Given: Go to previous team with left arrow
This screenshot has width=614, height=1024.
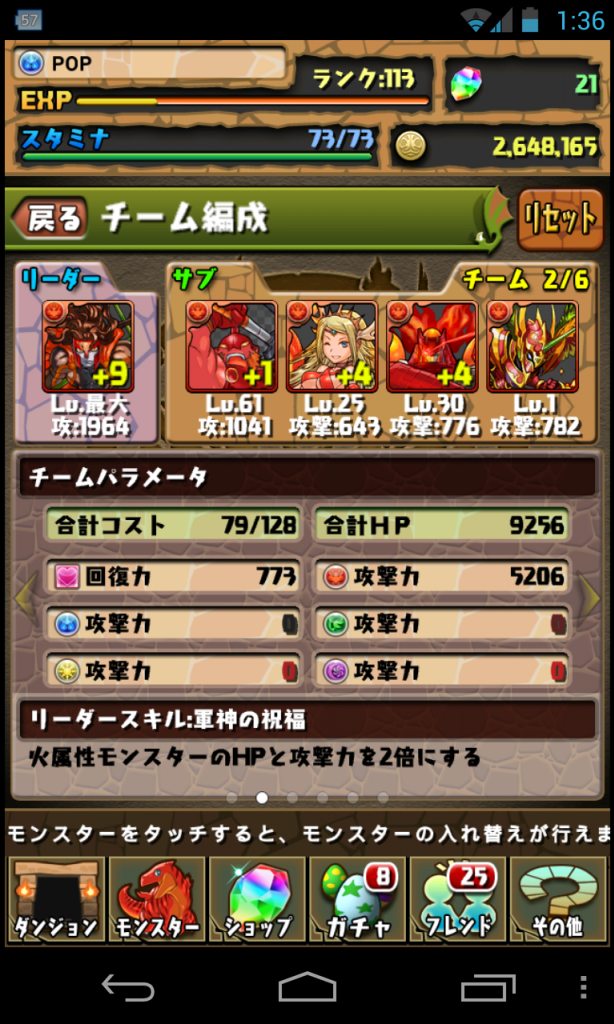Looking at the screenshot, I should (23, 598).
